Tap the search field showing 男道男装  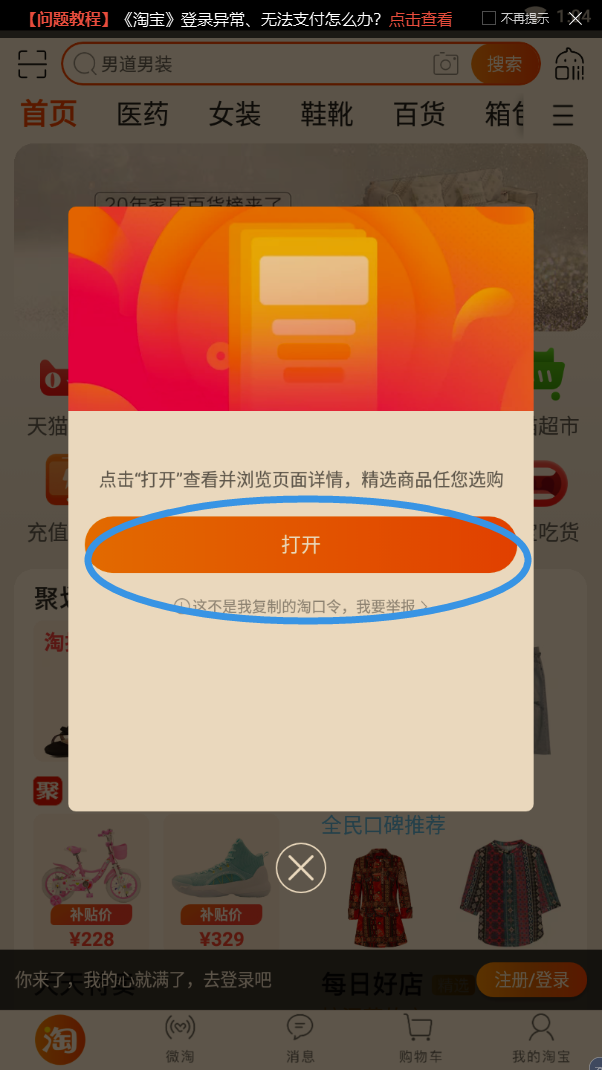260,65
